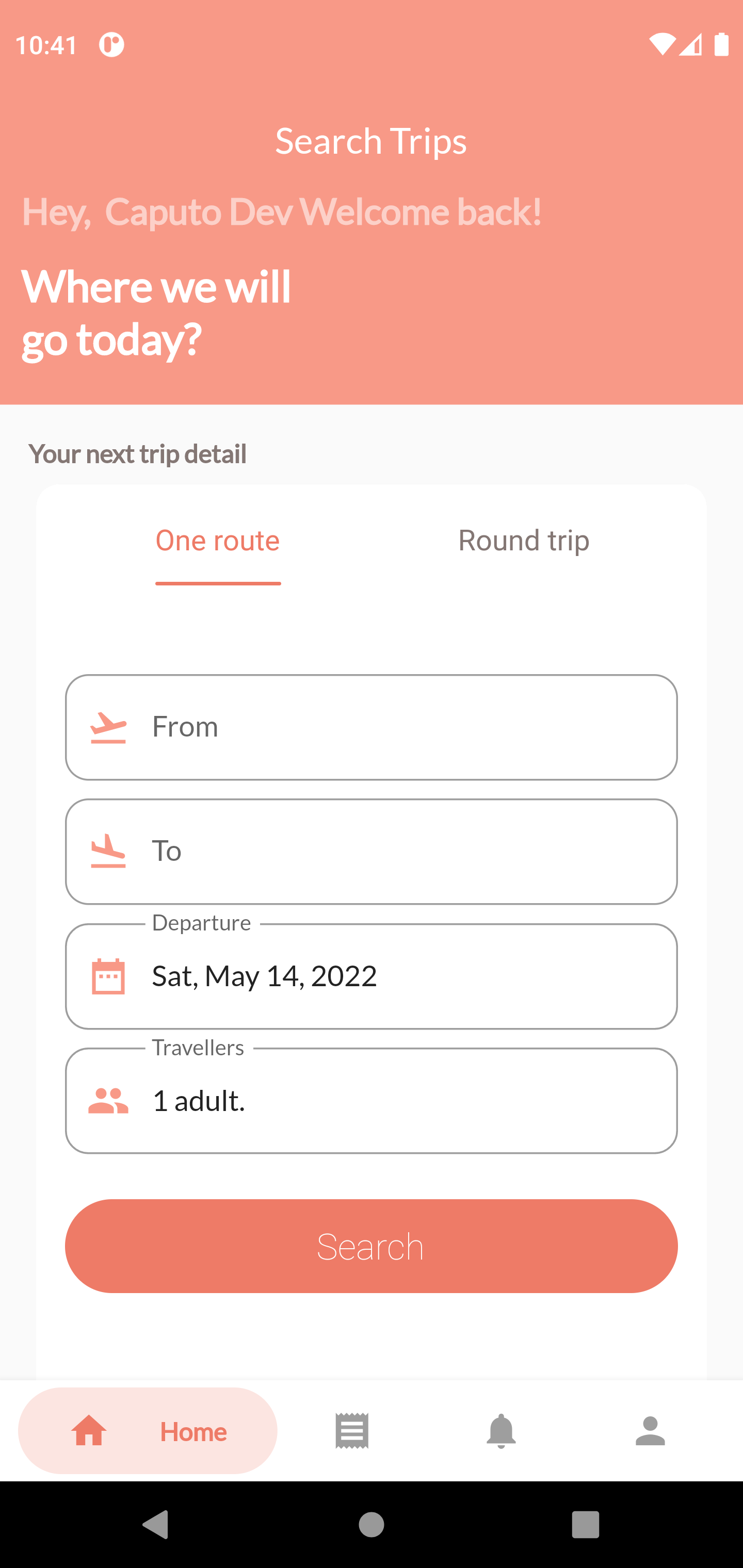Open the notifications bell tab
Image resolution: width=743 pixels, height=1568 pixels.
click(x=500, y=1431)
